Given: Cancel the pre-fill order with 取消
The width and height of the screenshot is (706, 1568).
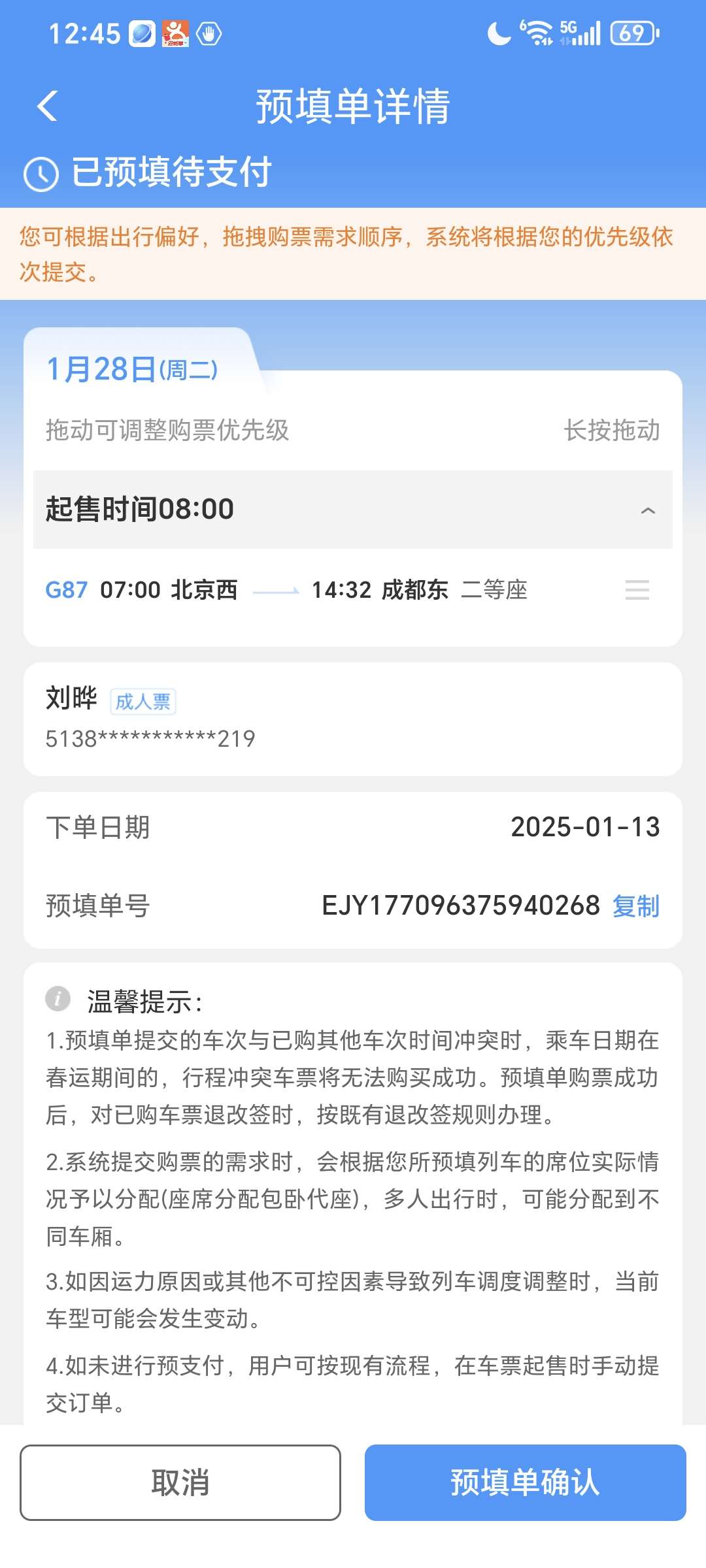Looking at the screenshot, I should coord(180,1482).
